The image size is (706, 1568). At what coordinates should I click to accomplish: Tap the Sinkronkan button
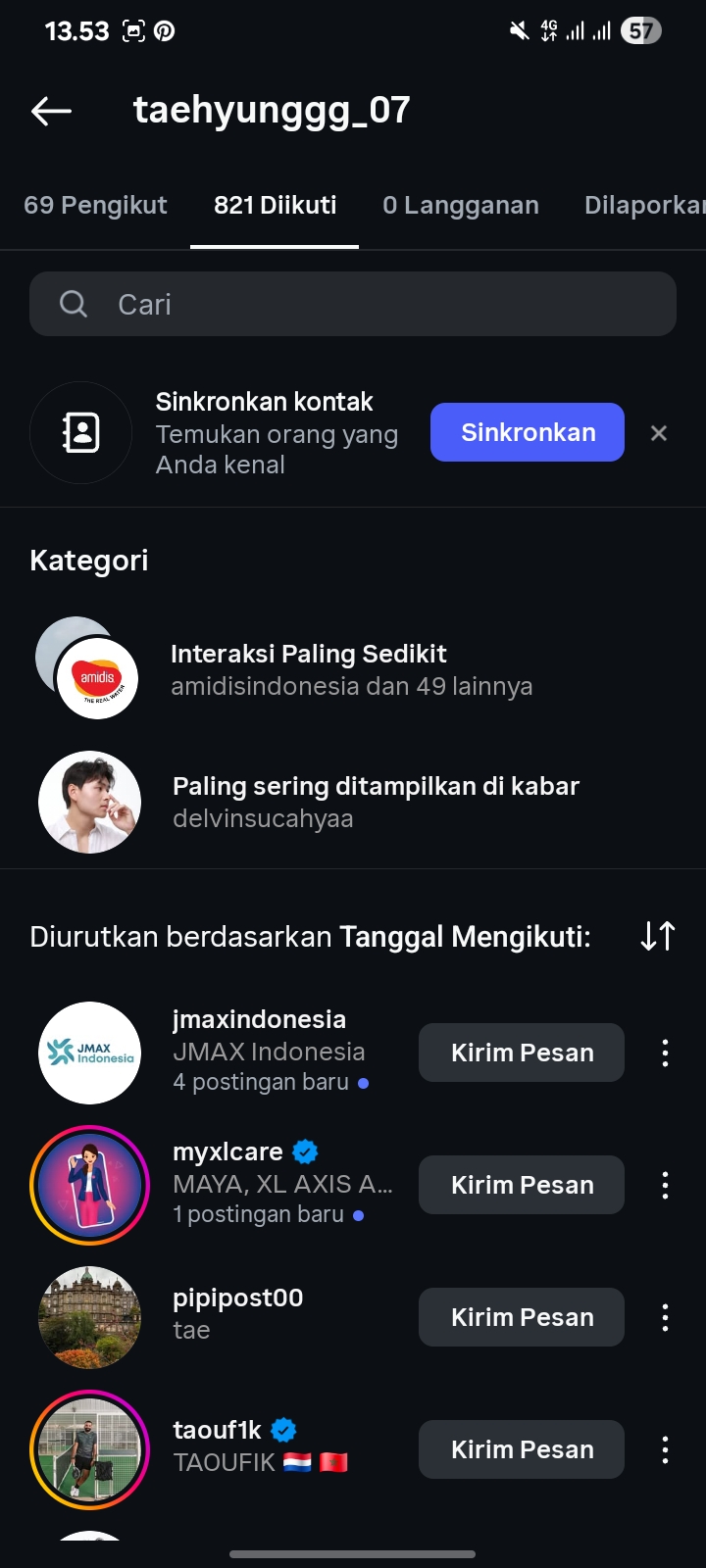527,432
